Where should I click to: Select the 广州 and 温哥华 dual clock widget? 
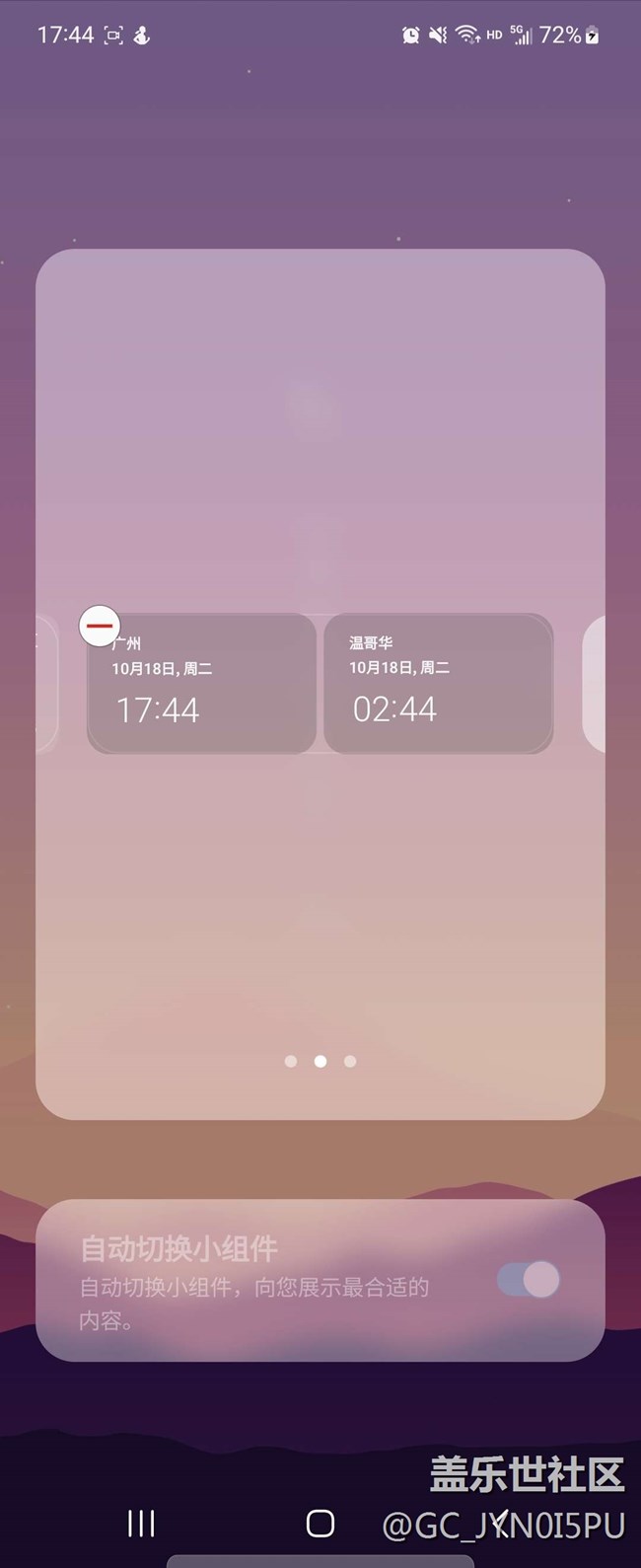coord(320,684)
